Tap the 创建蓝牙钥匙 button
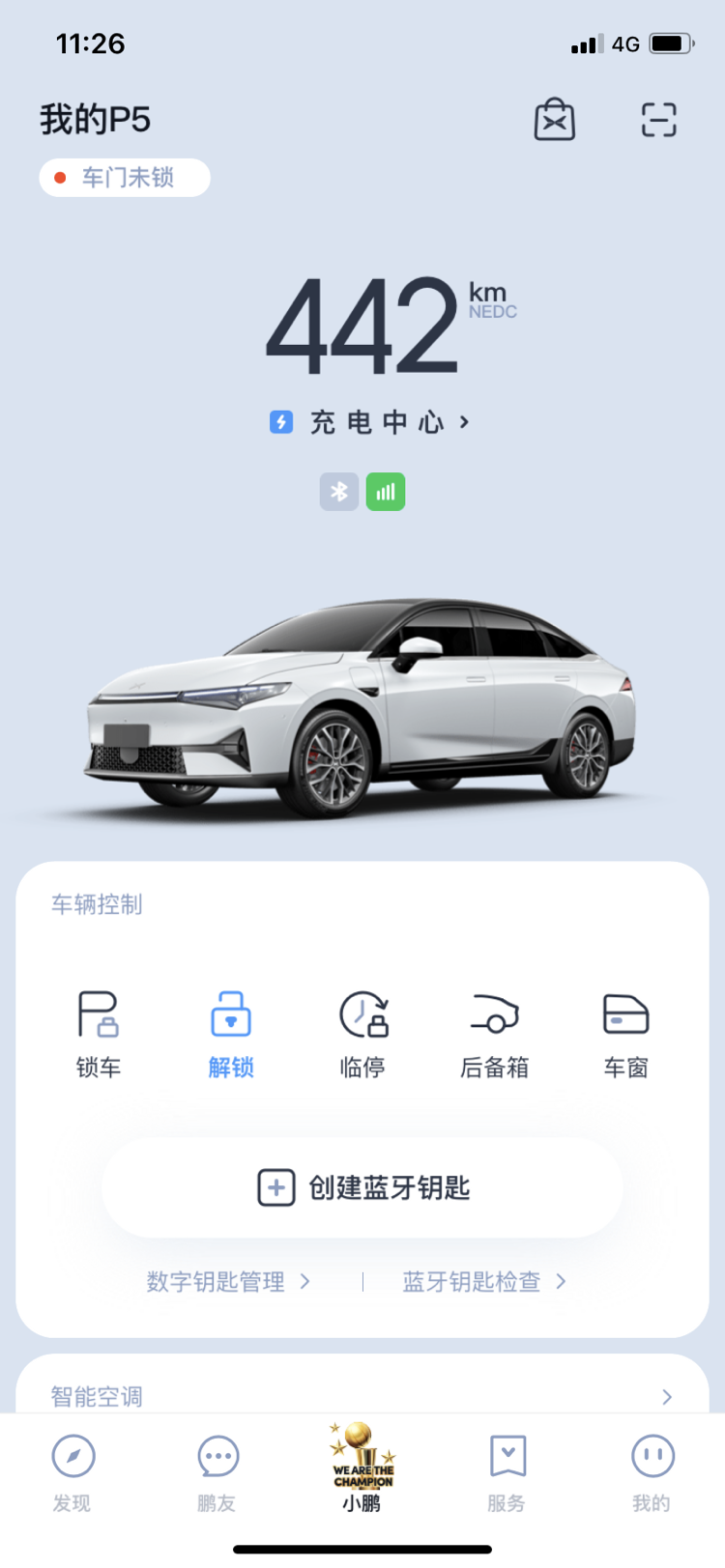 tap(362, 1187)
